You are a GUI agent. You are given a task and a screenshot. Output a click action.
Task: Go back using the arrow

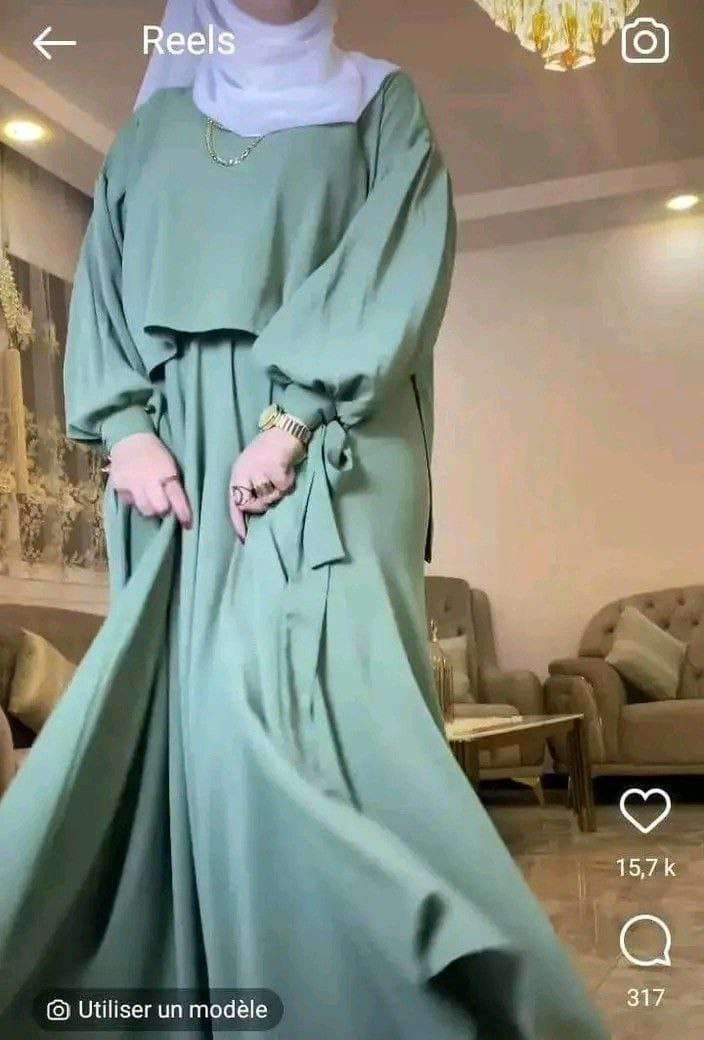click(54, 42)
